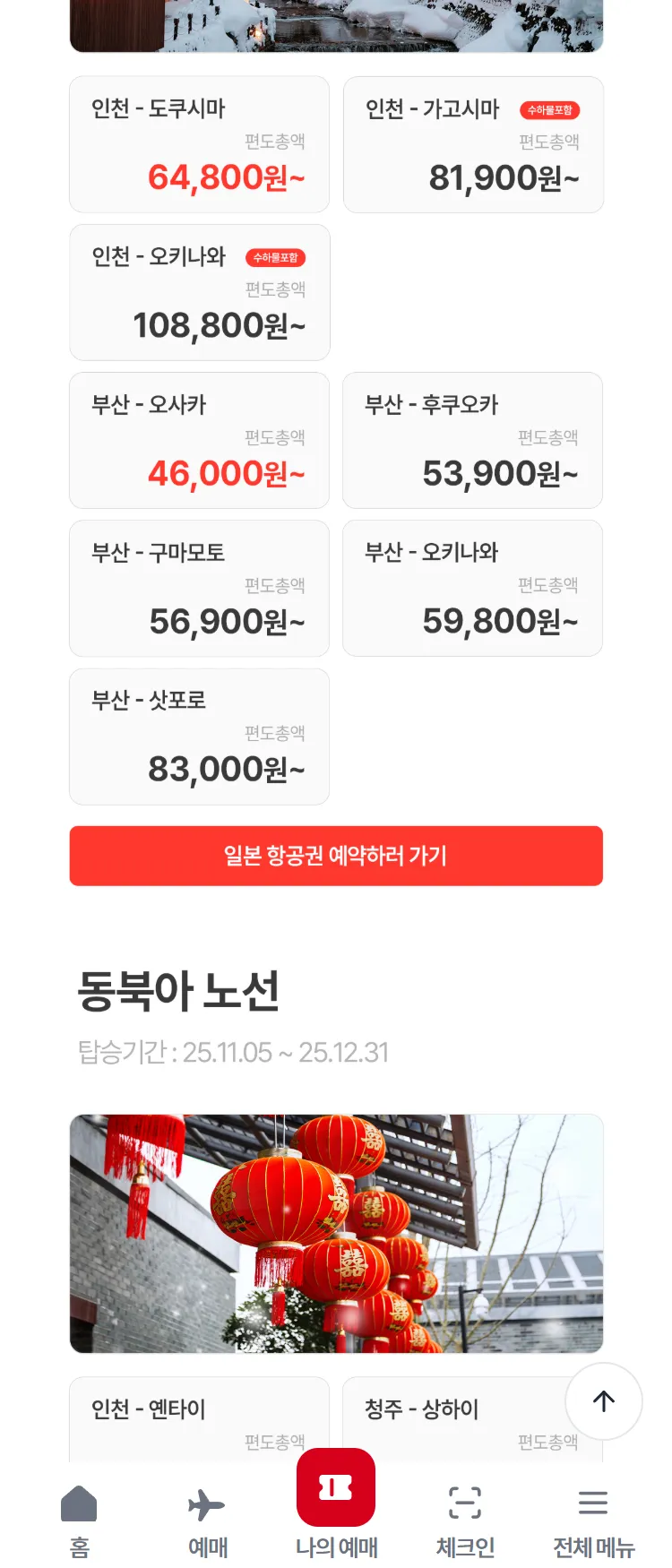Select the 부산 - 구마모토 route card

click(199, 589)
